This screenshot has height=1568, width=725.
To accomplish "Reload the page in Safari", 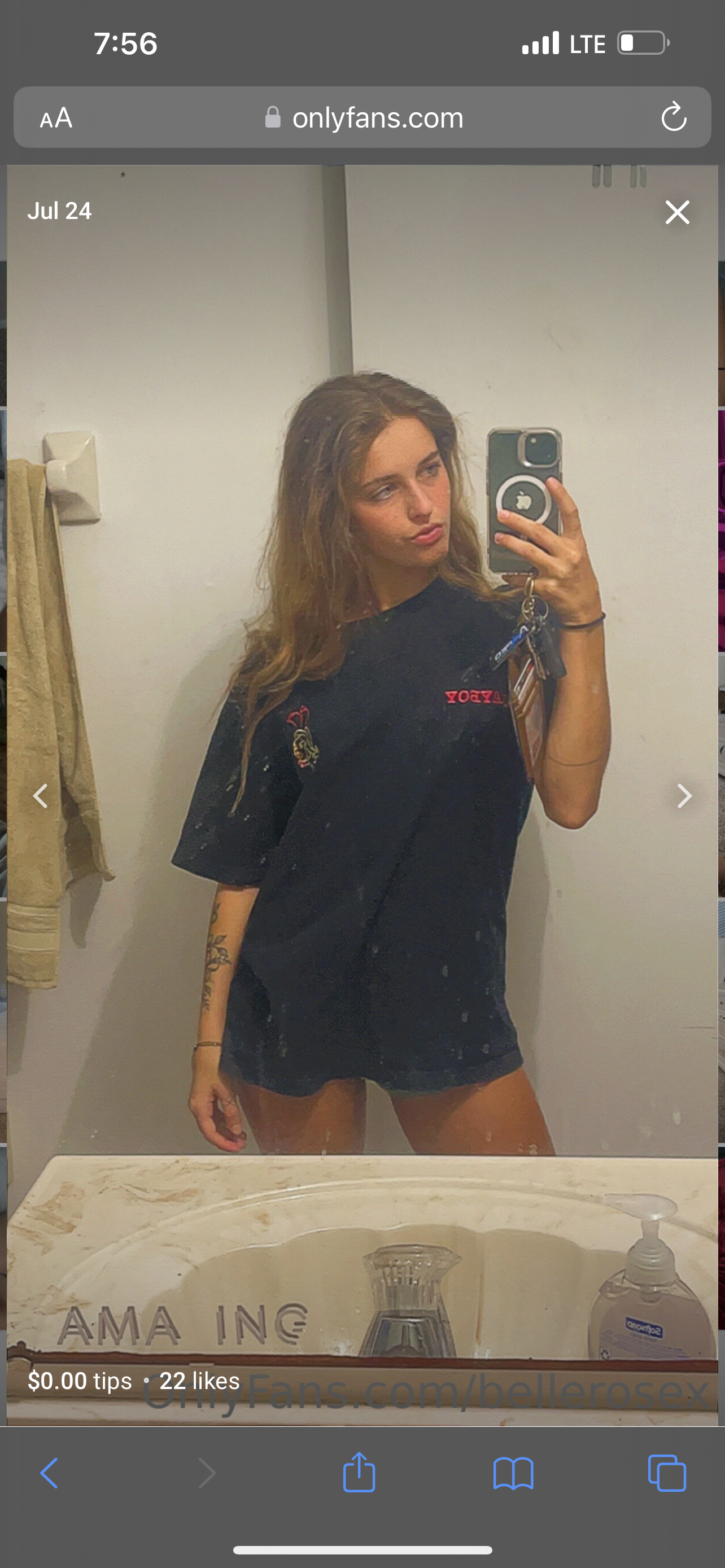I will [x=674, y=117].
